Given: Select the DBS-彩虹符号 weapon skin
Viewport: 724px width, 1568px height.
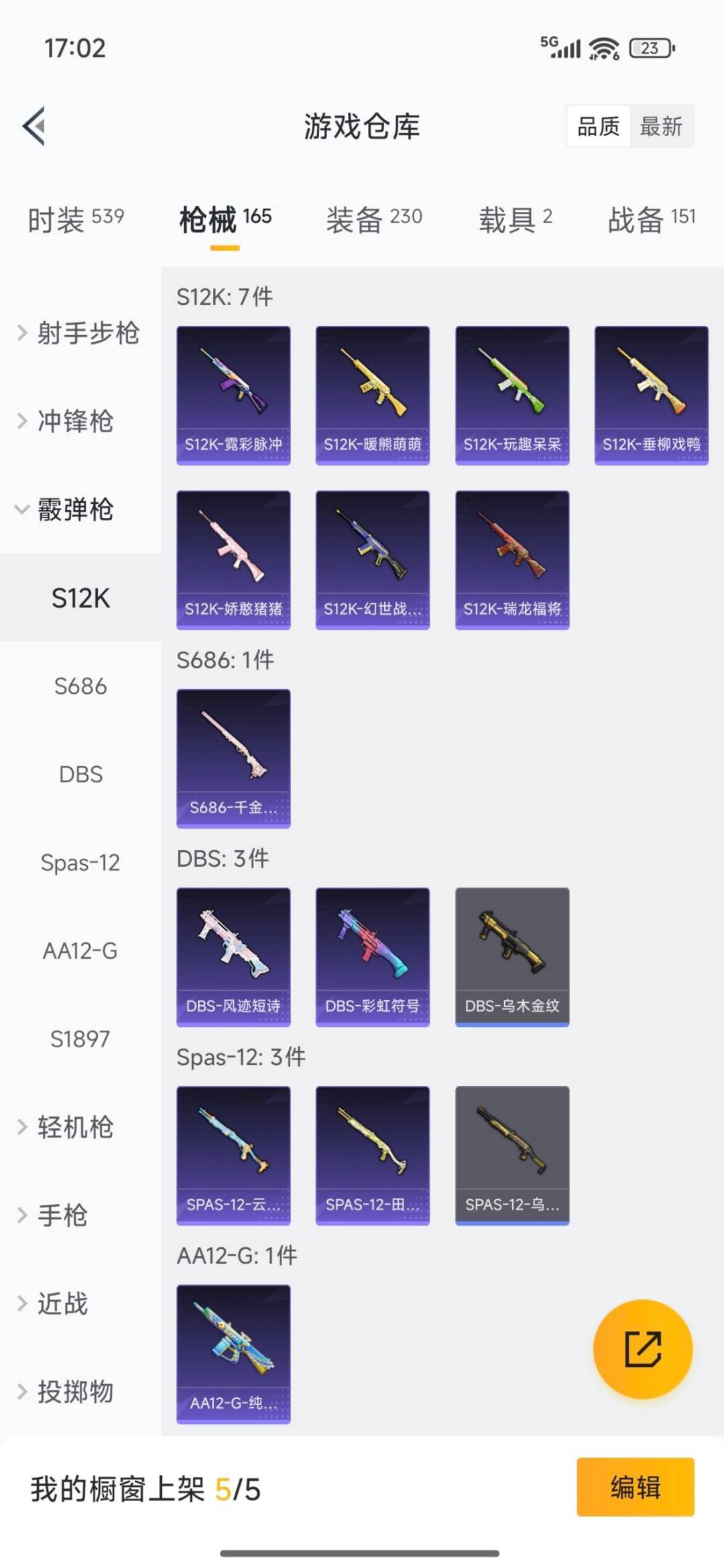Looking at the screenshot, I should [x=373, y=957].
